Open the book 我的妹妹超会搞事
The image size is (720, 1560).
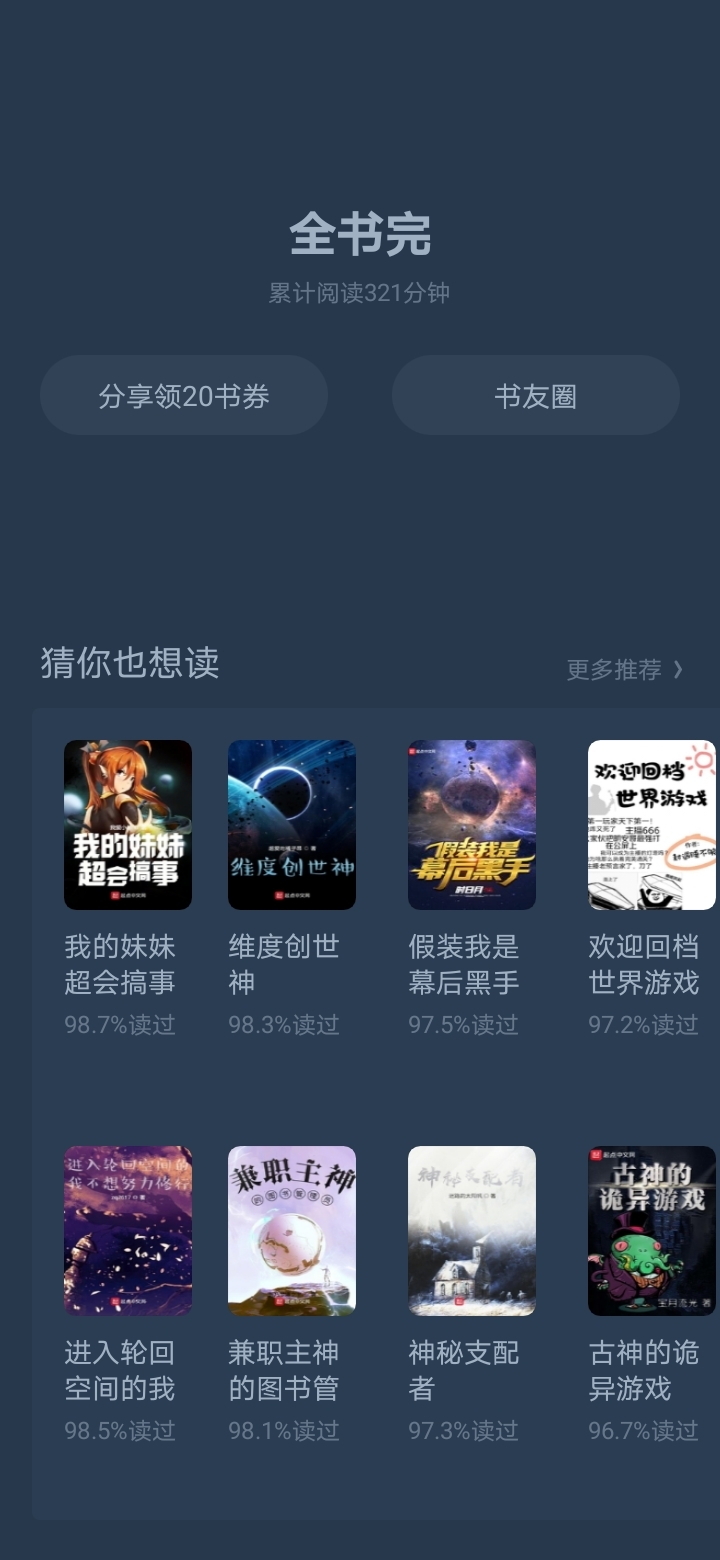(128, 825)
